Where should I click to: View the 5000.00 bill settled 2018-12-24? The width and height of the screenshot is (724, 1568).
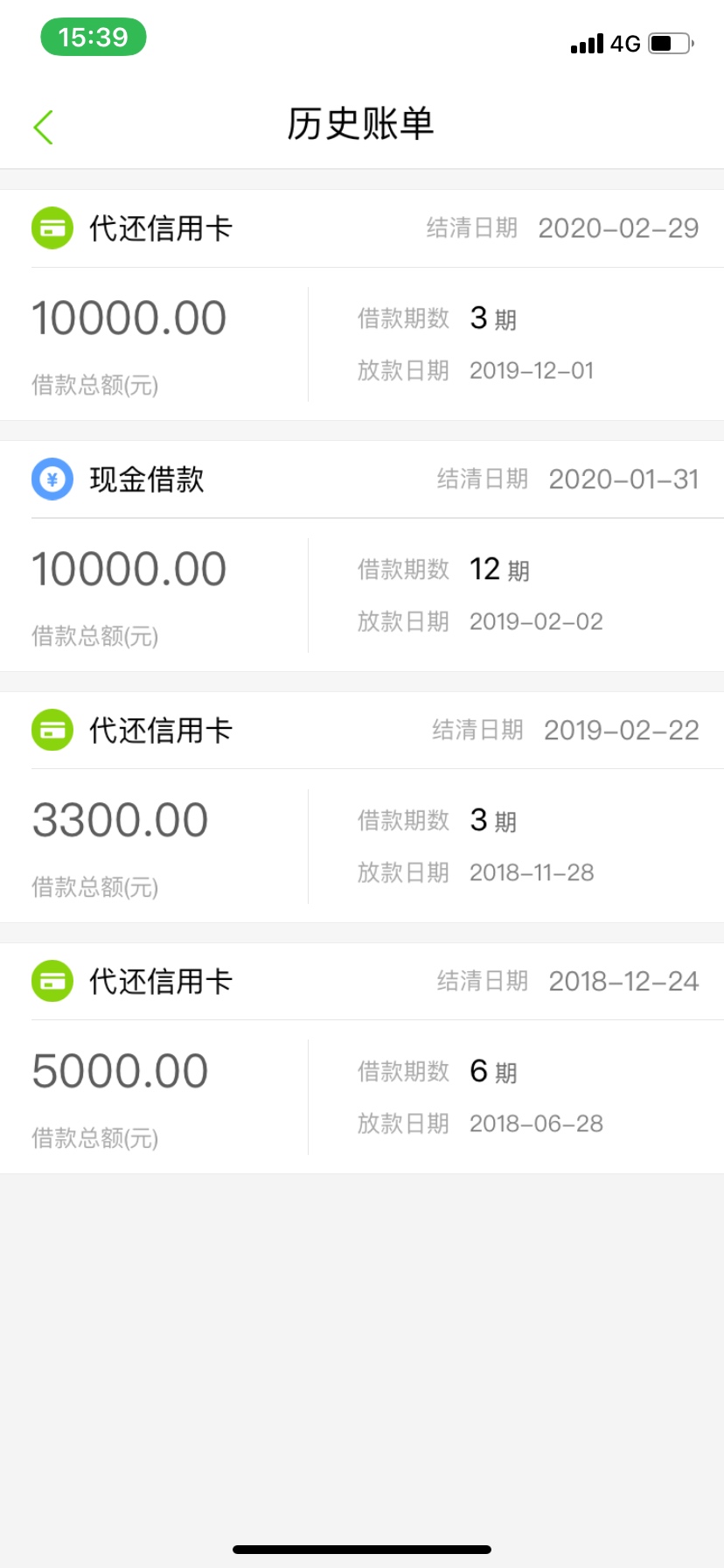(362, 1058)
